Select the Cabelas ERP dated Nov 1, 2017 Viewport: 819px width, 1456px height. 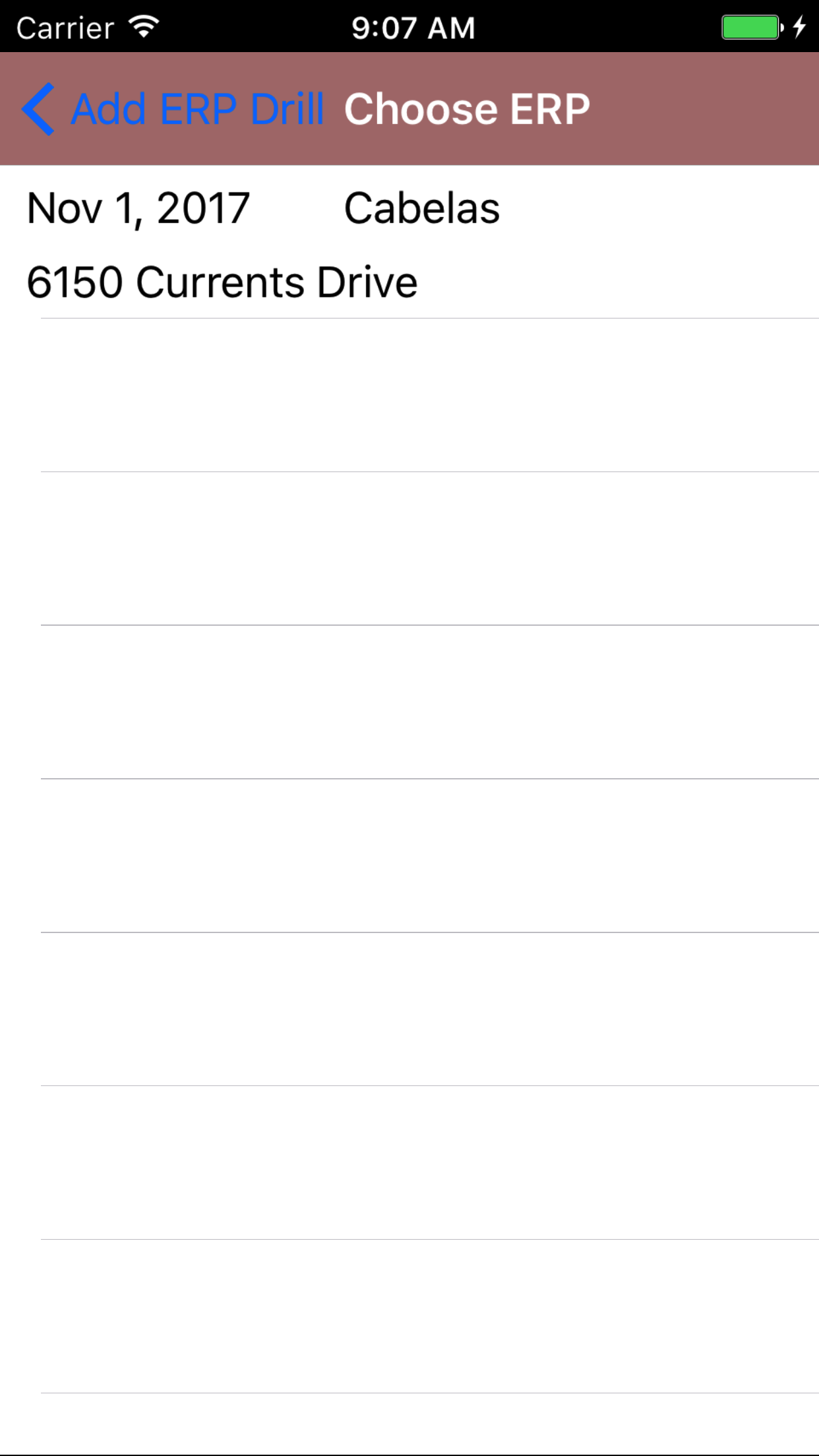click(x=409, y=243)
